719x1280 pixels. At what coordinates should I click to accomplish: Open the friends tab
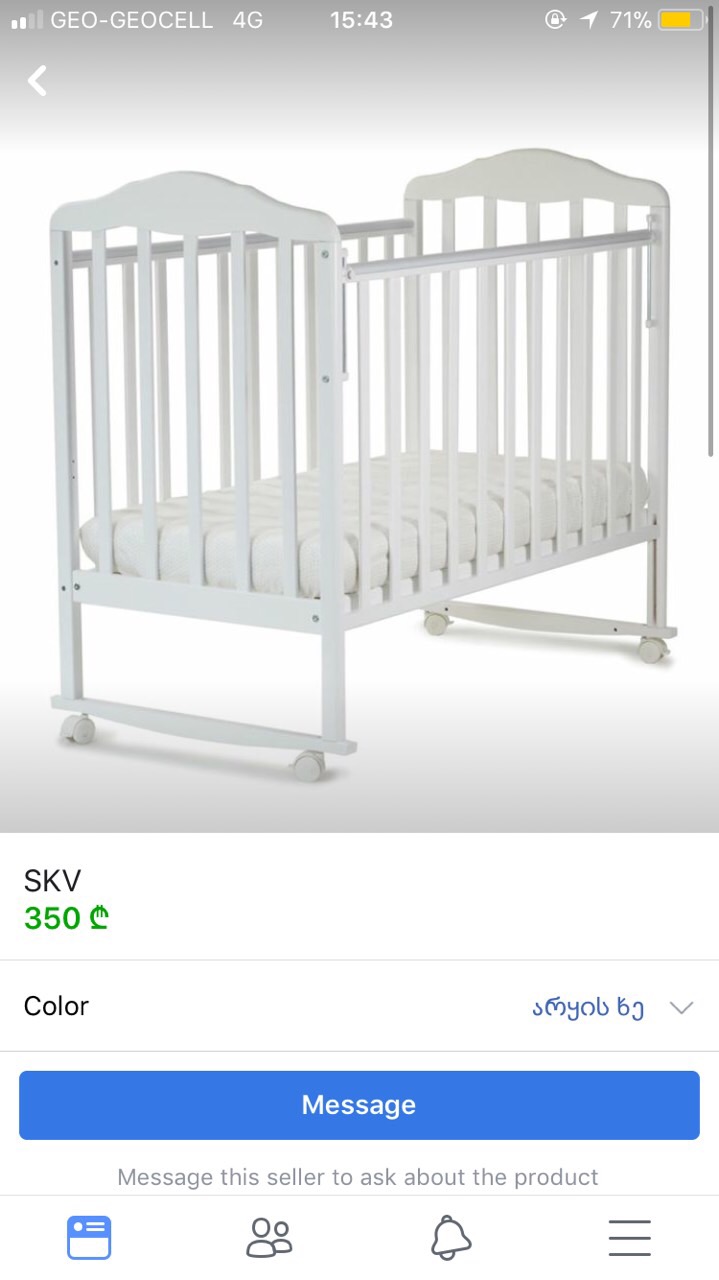(269, 1237)
